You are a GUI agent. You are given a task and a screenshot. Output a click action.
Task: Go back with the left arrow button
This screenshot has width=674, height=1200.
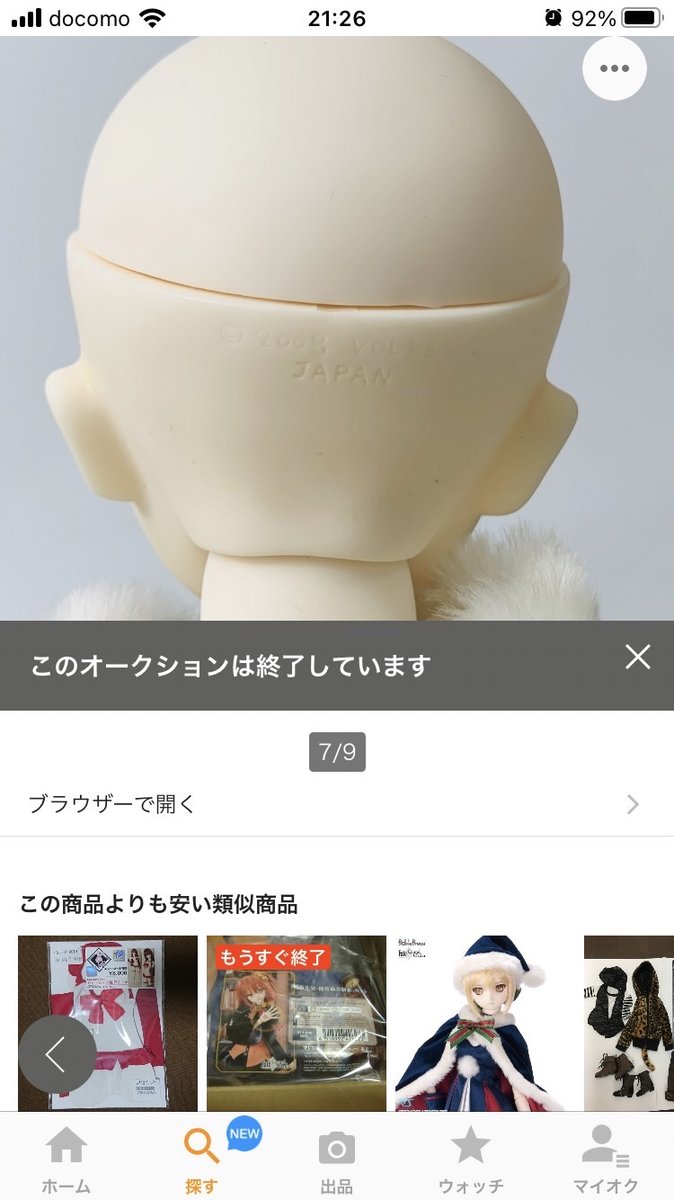57,1054
